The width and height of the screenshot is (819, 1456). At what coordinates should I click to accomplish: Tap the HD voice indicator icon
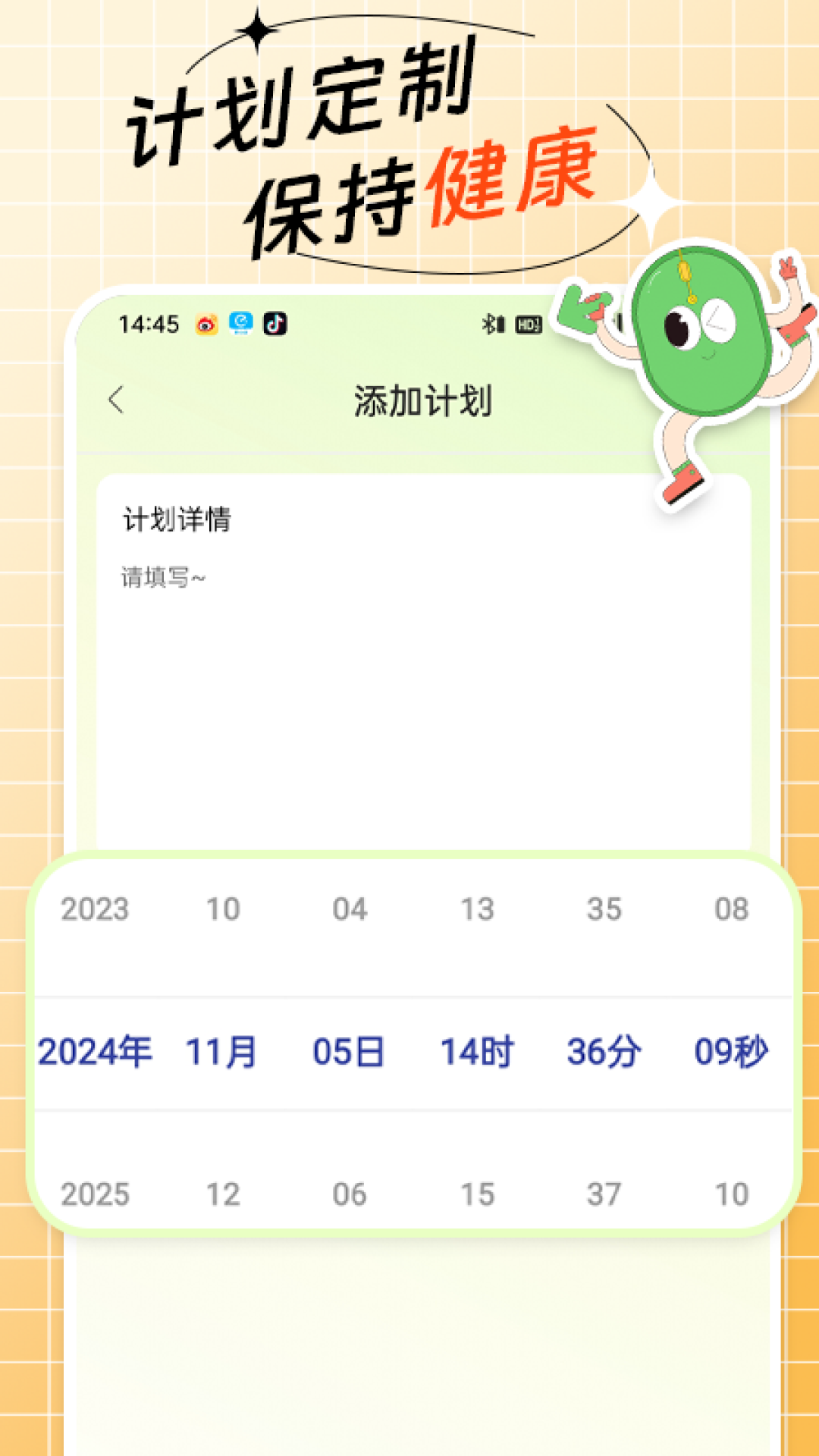tap(529, 322)
